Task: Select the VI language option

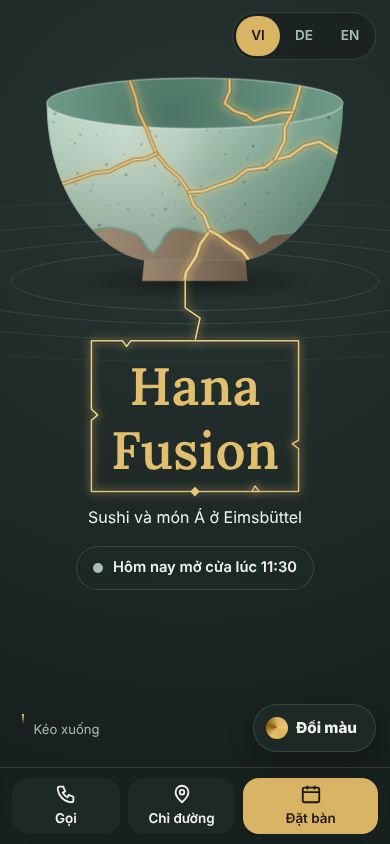Action: coord(258,36)
